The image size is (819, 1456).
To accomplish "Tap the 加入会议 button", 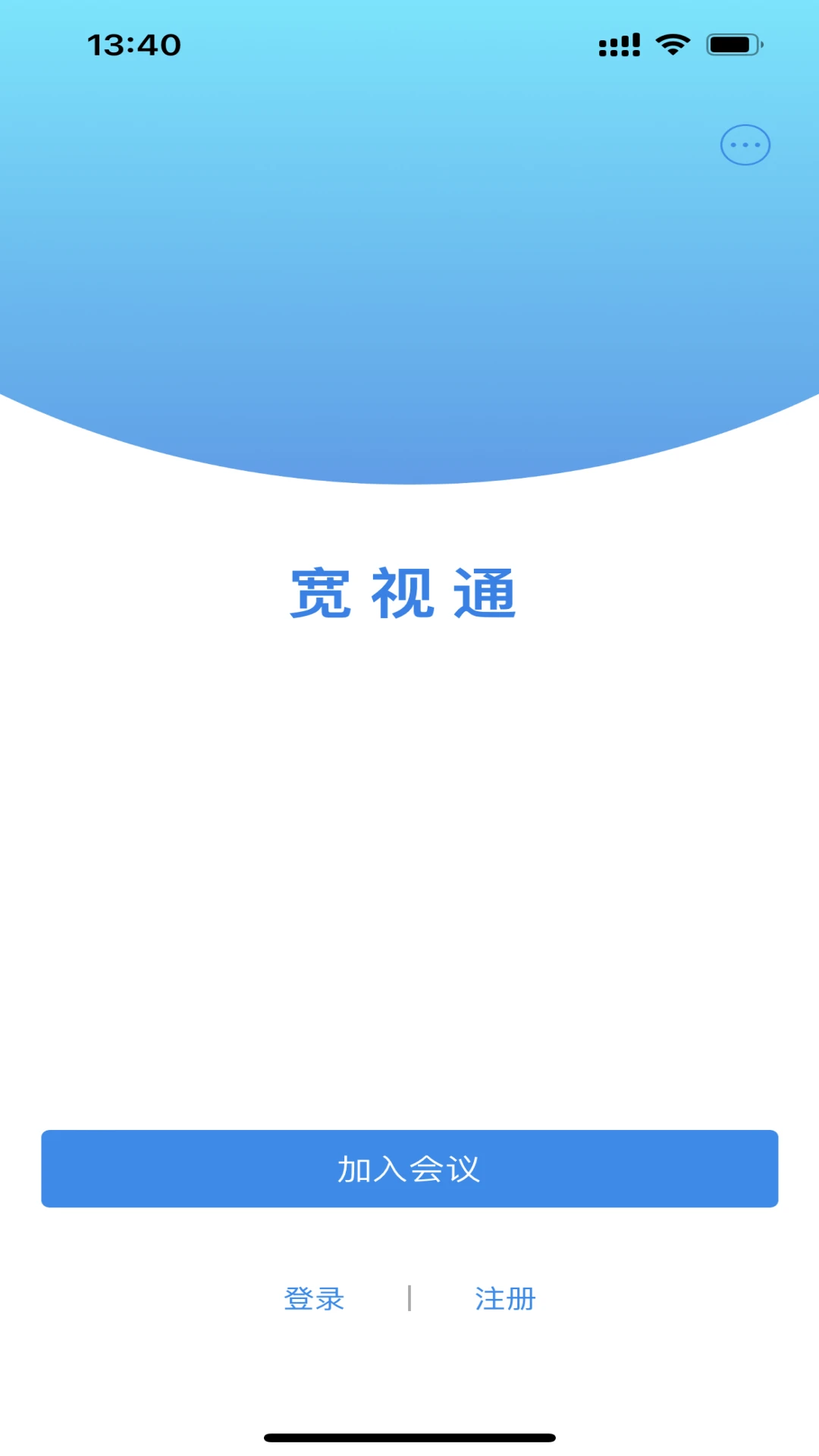I will click(x=409, y=1169).
